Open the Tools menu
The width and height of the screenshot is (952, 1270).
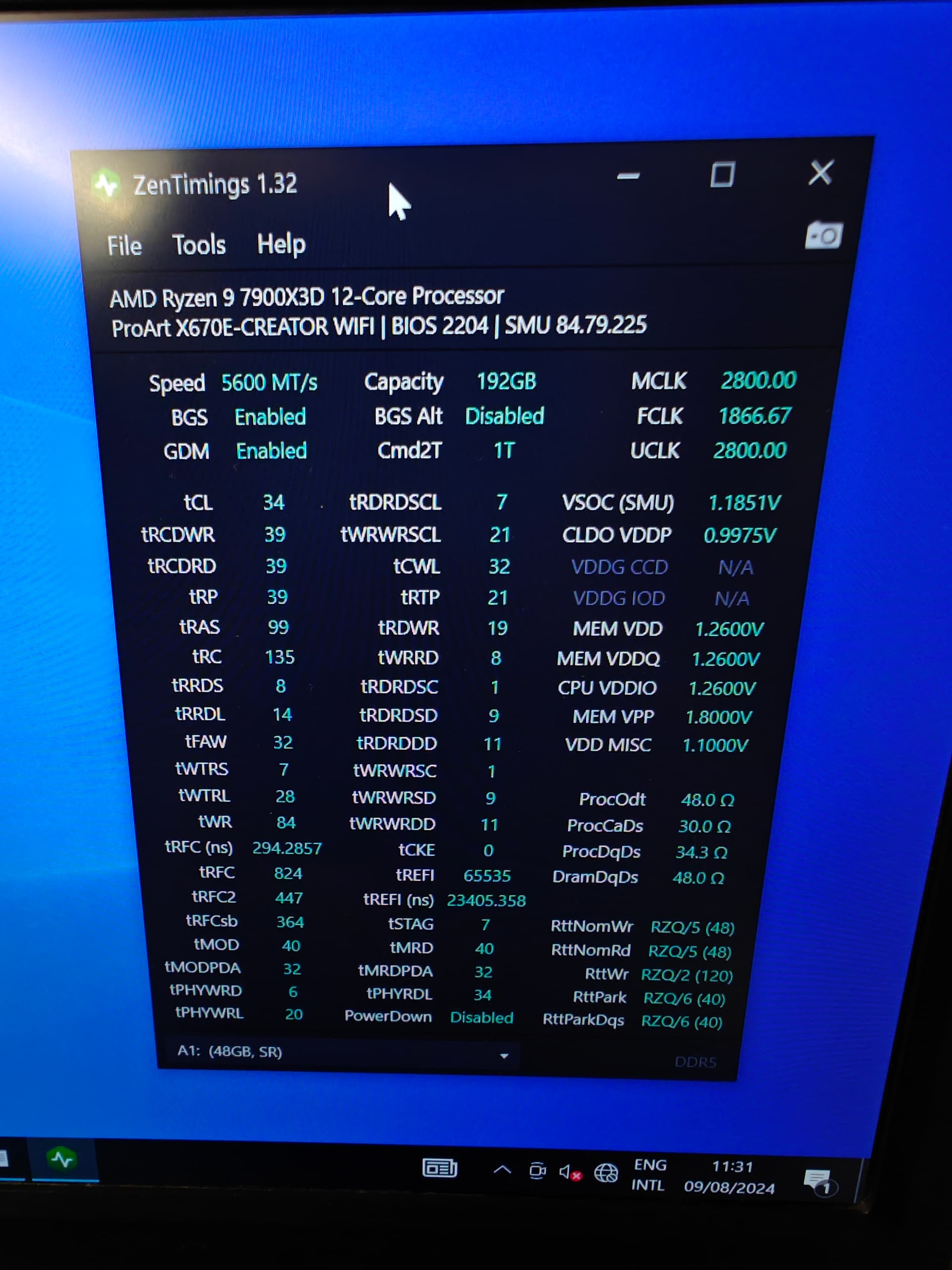198,245
